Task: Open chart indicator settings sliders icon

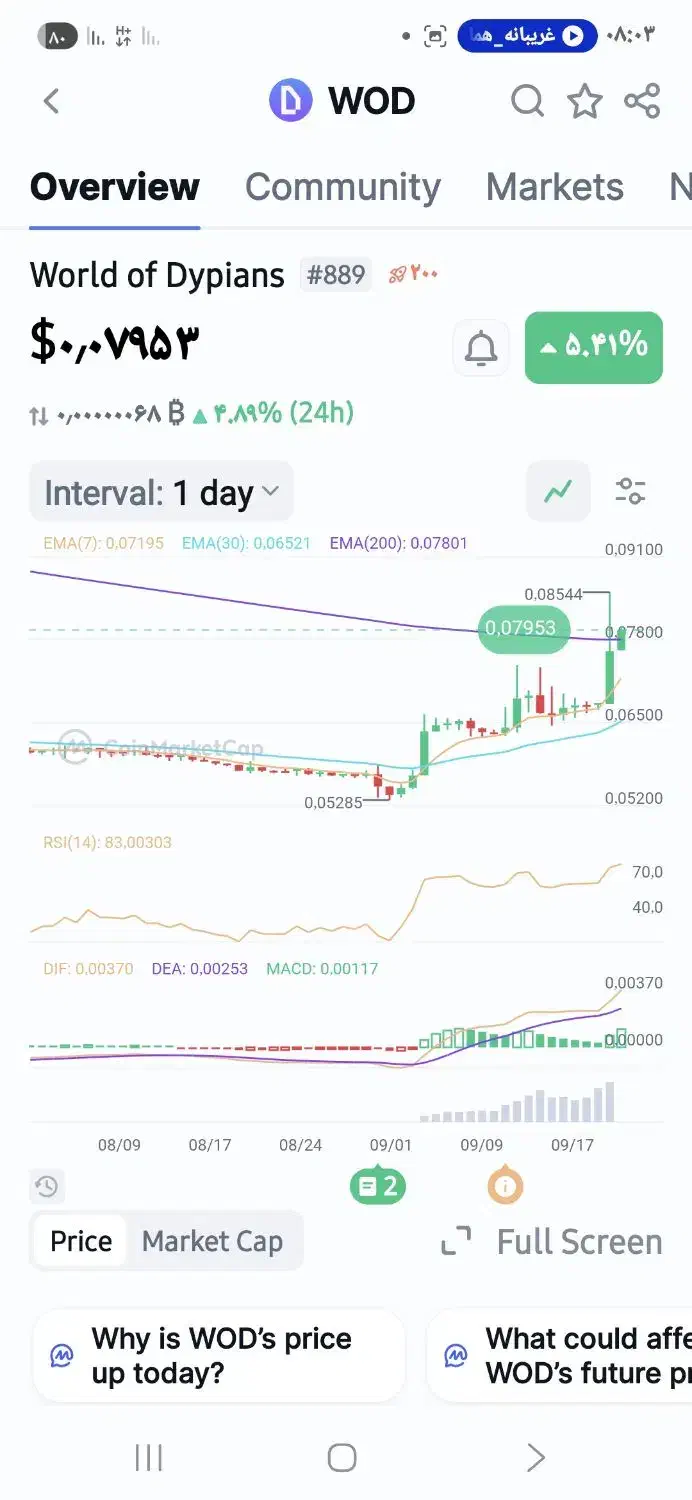Action: click(631, 491)
